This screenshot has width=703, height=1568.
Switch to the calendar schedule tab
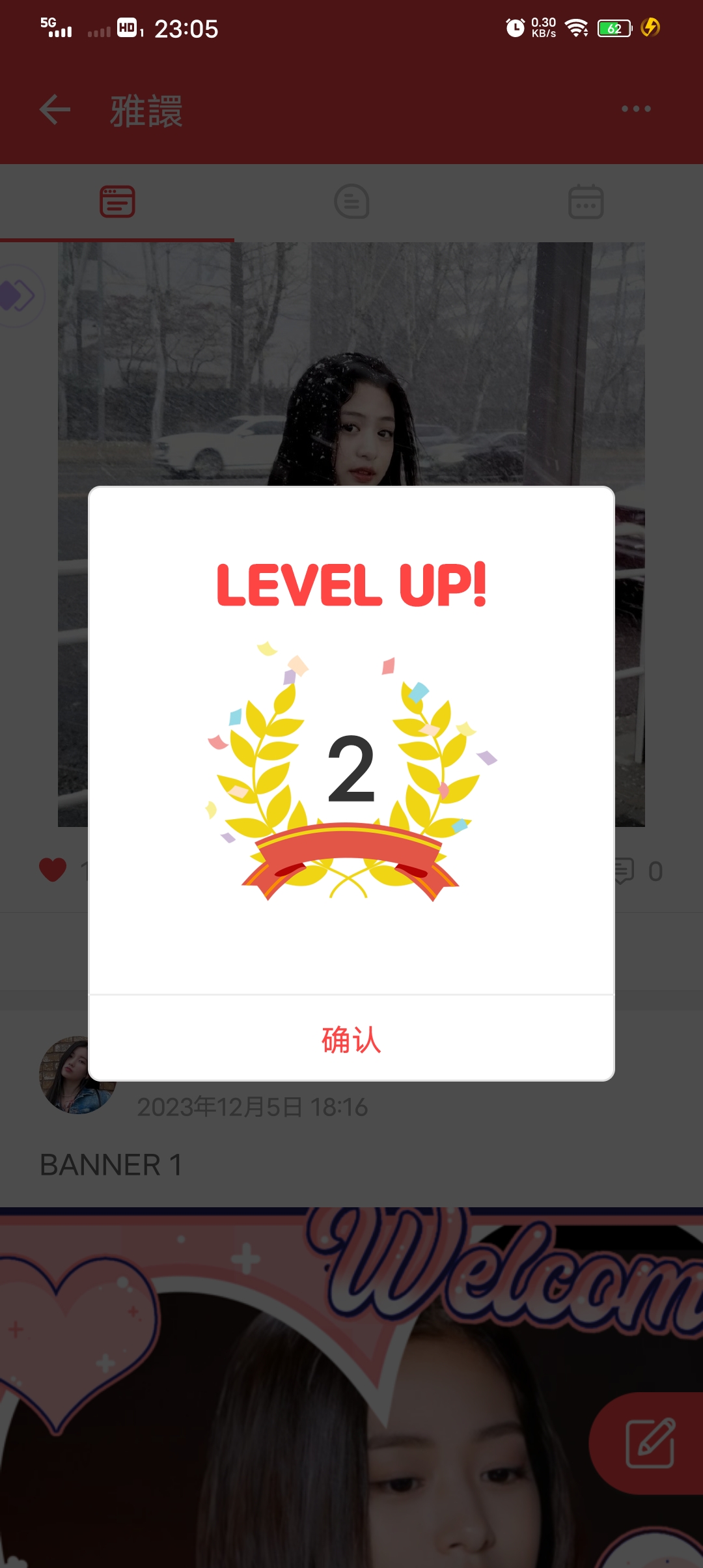pos(586,202)
